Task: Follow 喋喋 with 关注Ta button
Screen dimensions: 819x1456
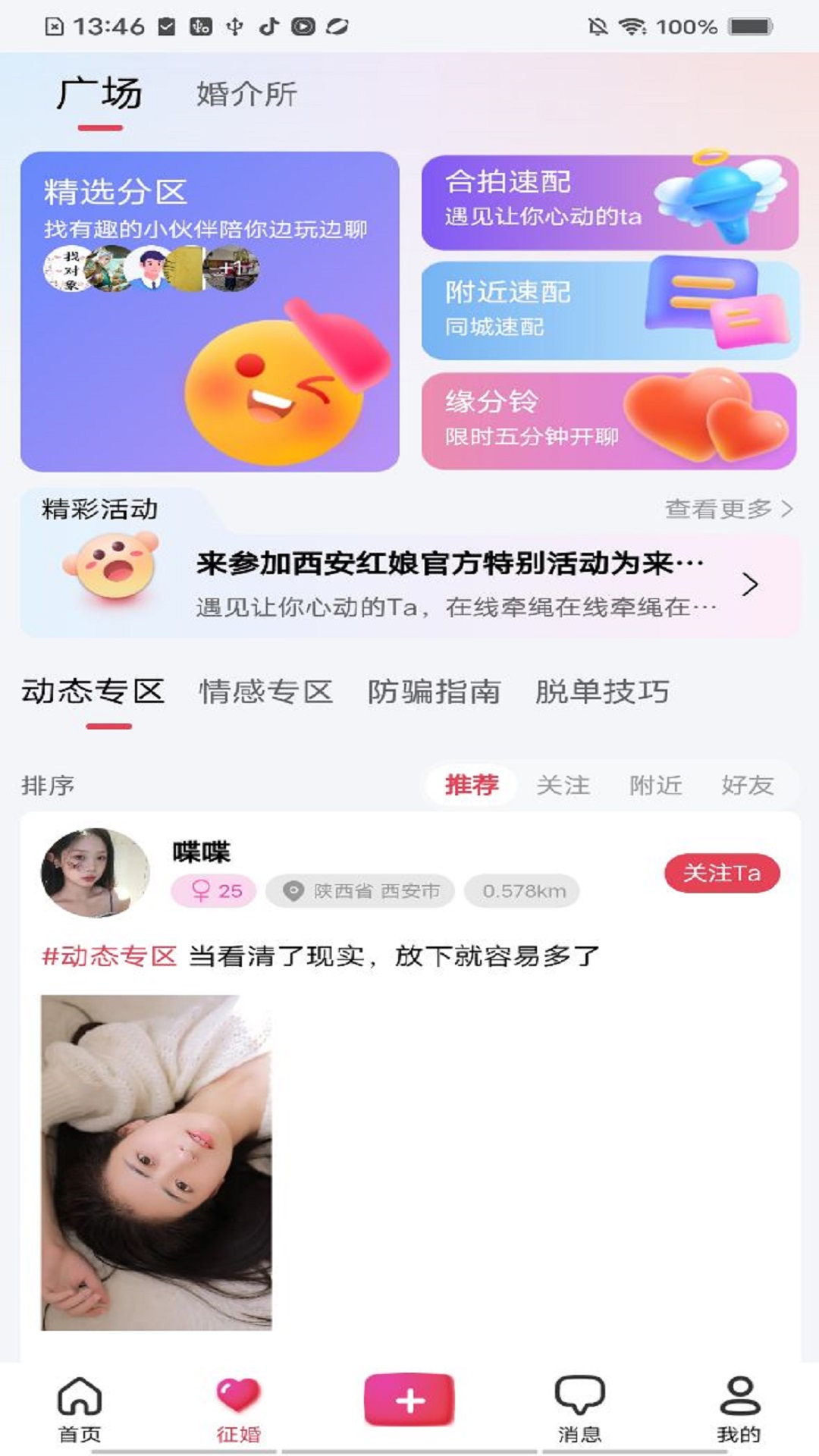Action: pos(722,873)
